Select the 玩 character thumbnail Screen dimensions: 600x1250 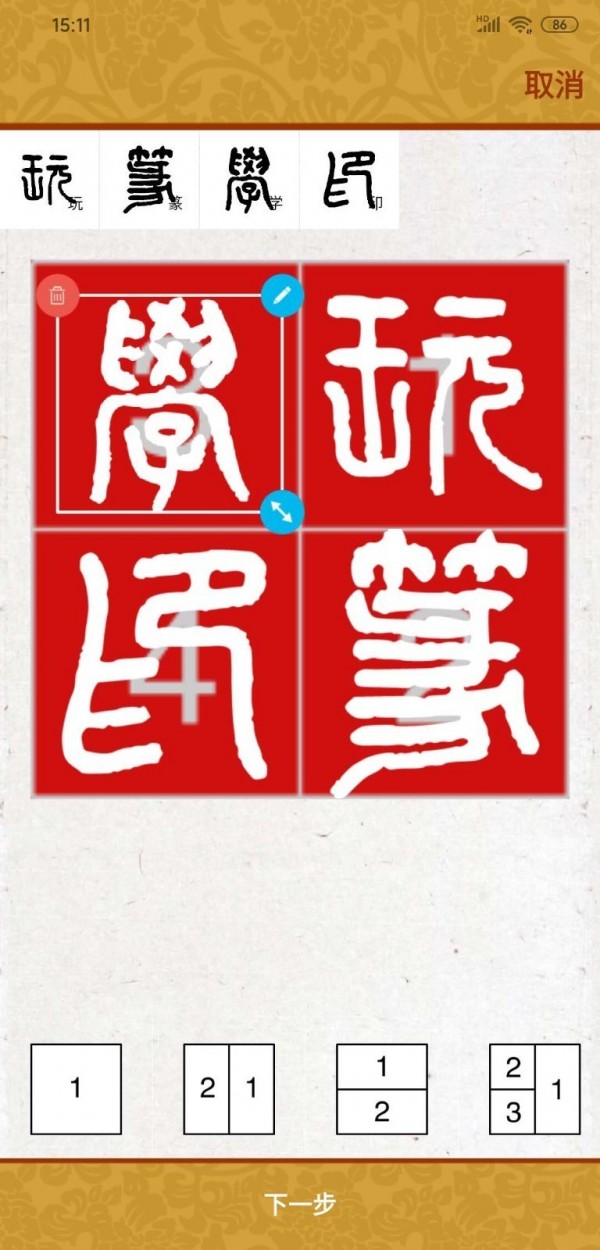[x=50, y=180]
